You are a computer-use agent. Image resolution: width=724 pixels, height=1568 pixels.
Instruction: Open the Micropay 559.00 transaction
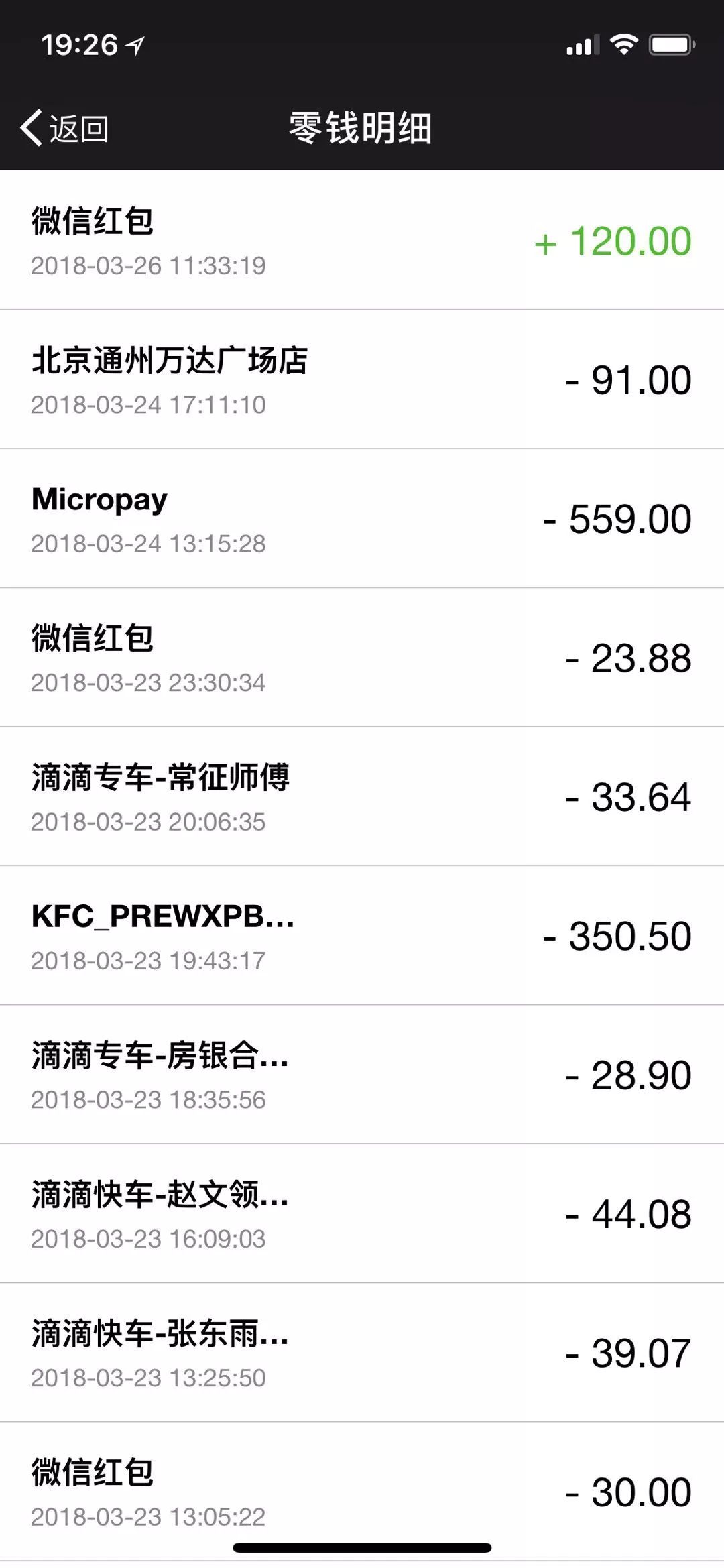[362, 519]
